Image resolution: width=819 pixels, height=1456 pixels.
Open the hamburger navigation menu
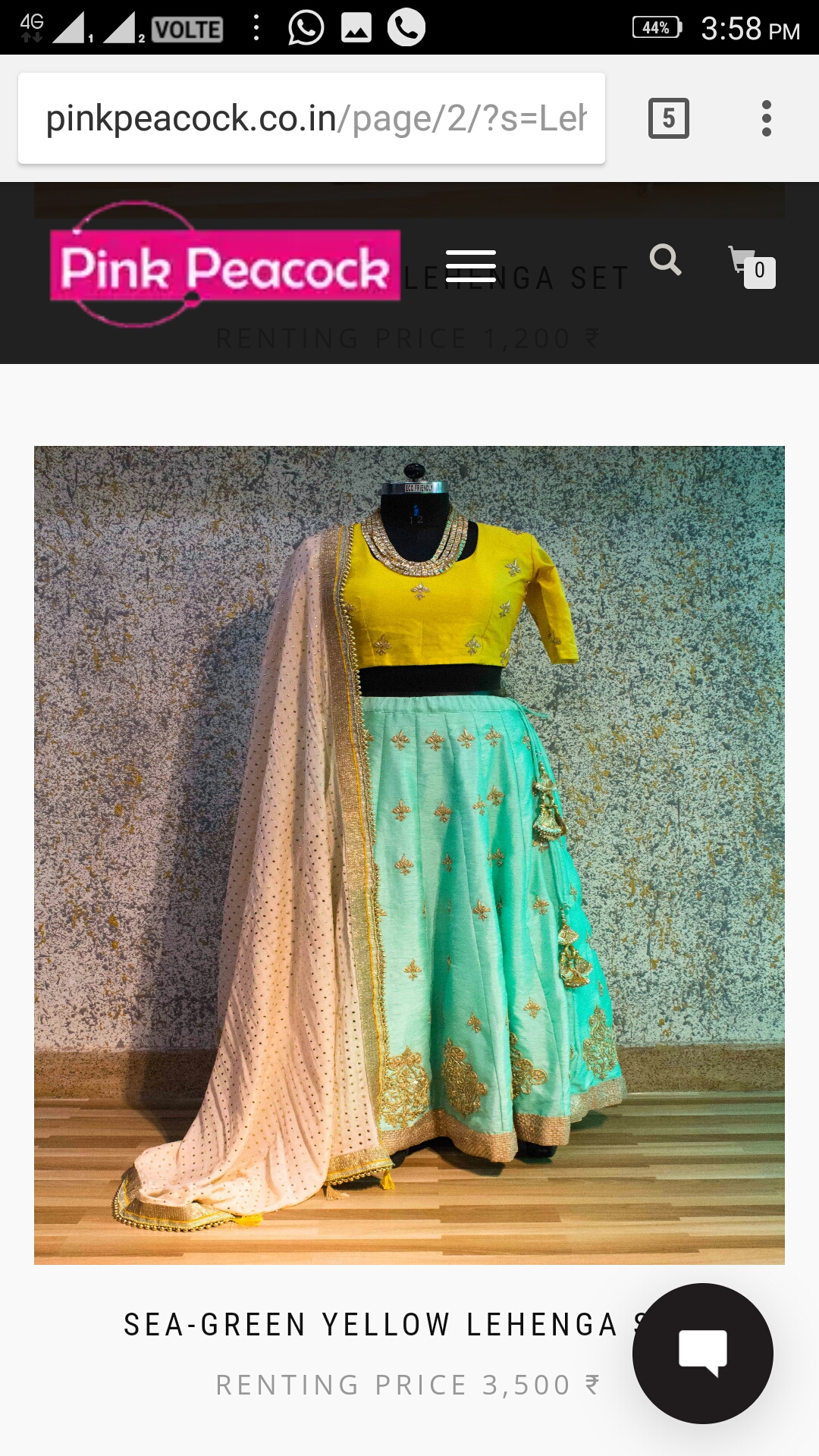(470, 266)
